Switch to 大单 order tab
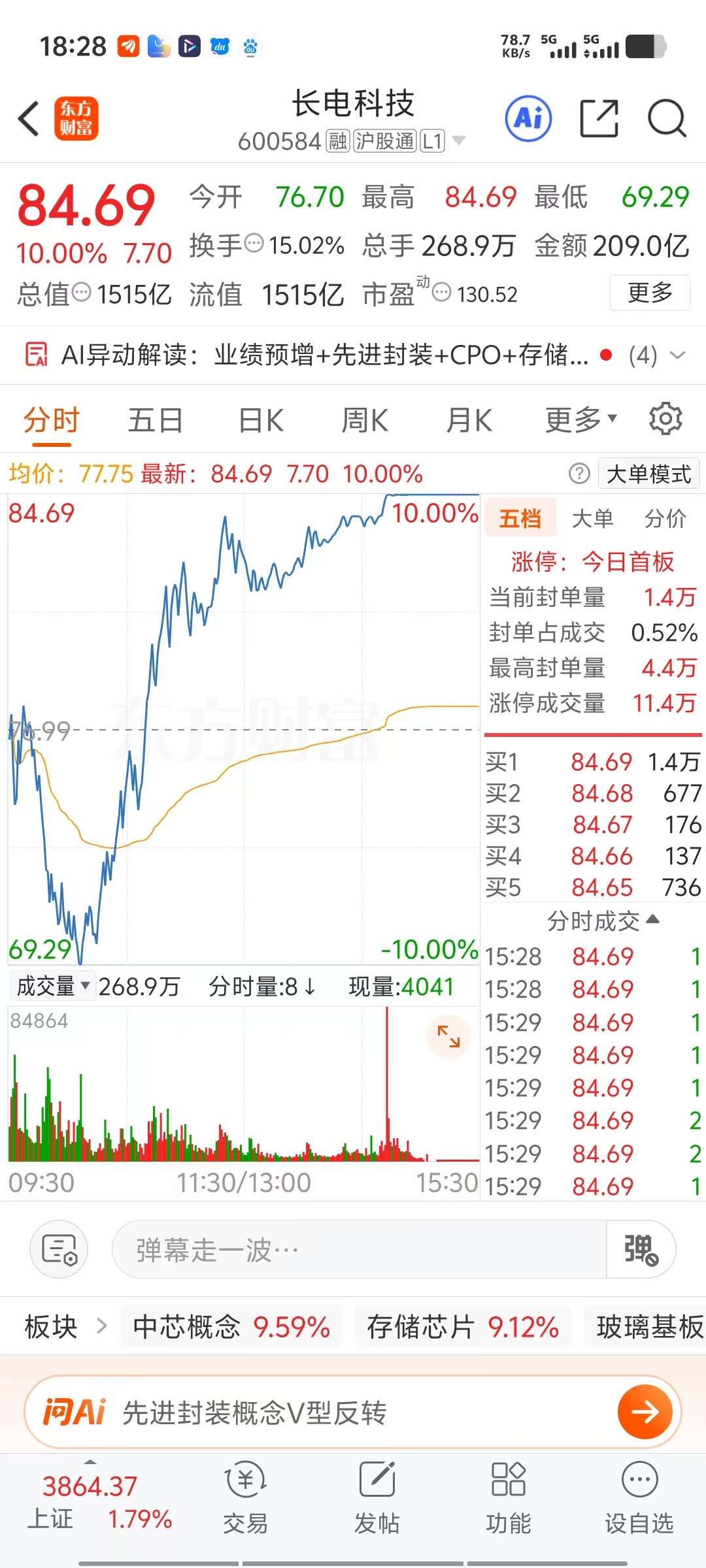The width and height of the screenshot is (706, 1568). (592, 519)
